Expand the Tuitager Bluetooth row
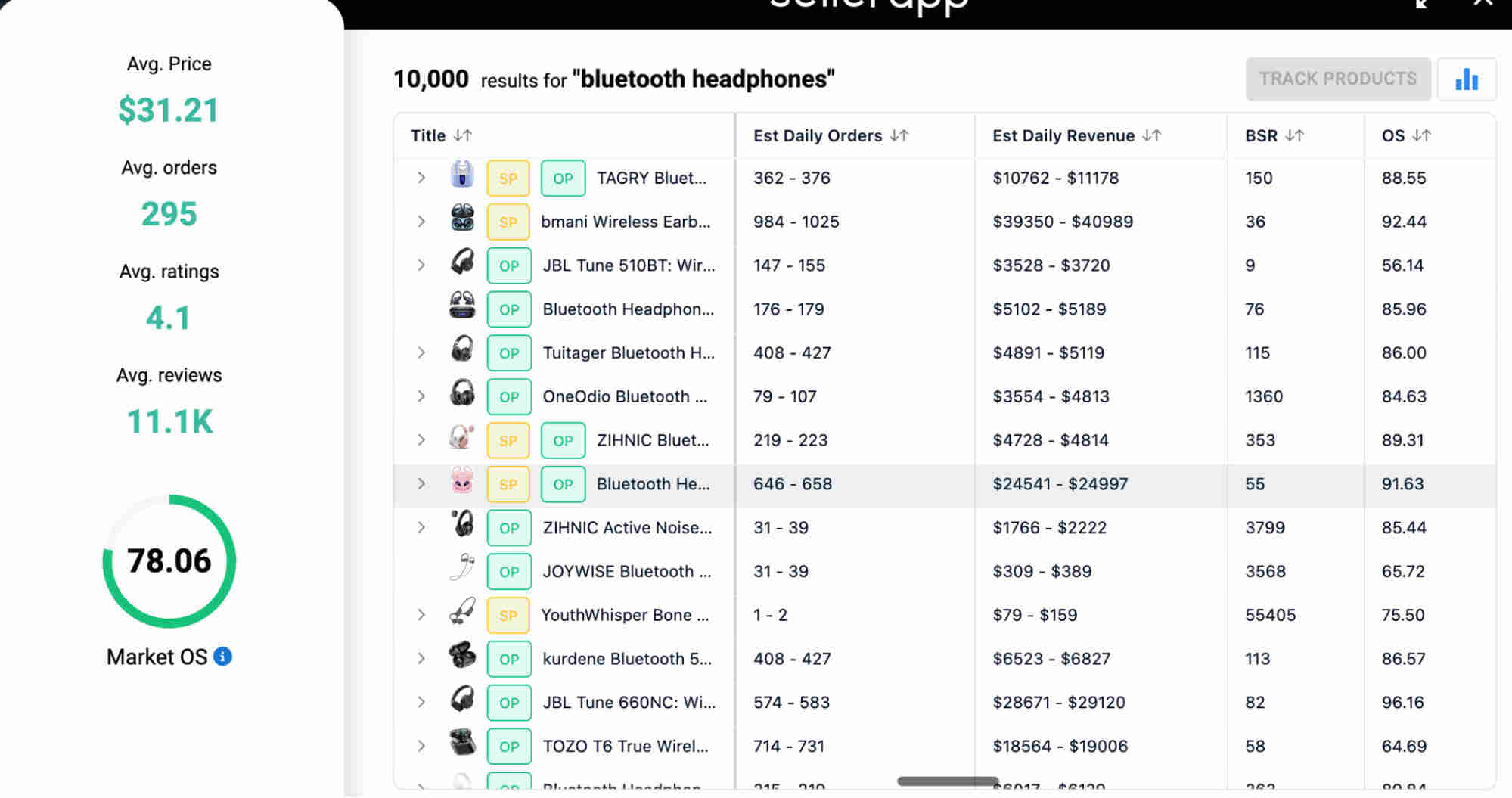The image size is (1512, 798). [x=421, y=352]
